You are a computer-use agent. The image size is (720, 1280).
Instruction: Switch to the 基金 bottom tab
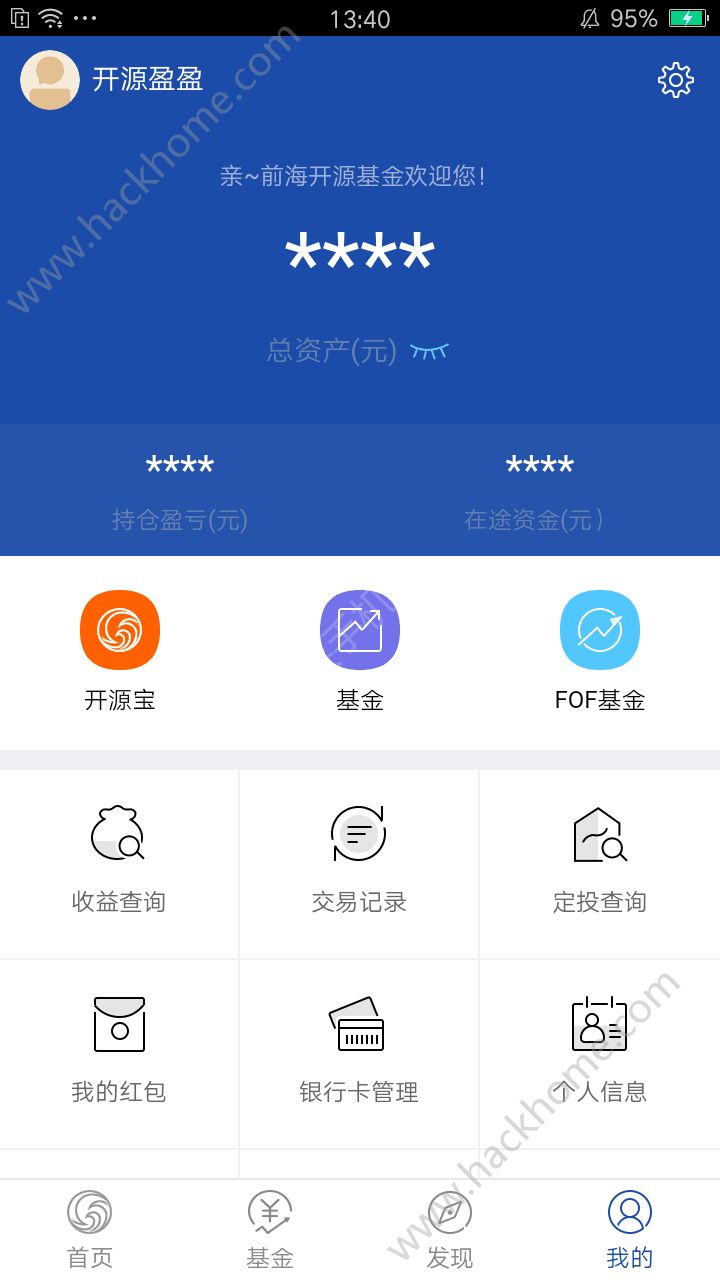pos(270,1230)
